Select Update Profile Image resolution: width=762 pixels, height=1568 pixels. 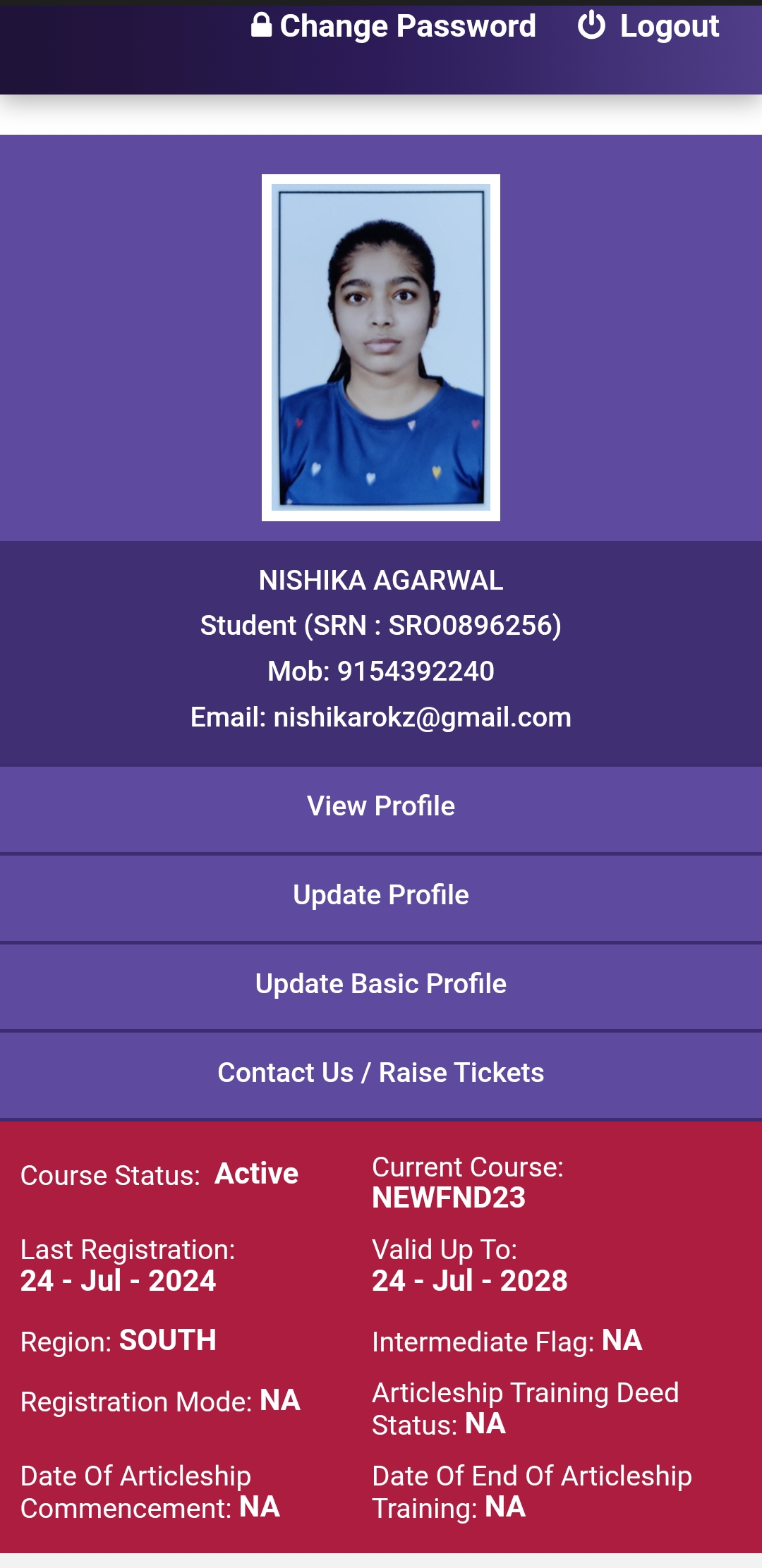pyautogui.click(x=381, y=895)
